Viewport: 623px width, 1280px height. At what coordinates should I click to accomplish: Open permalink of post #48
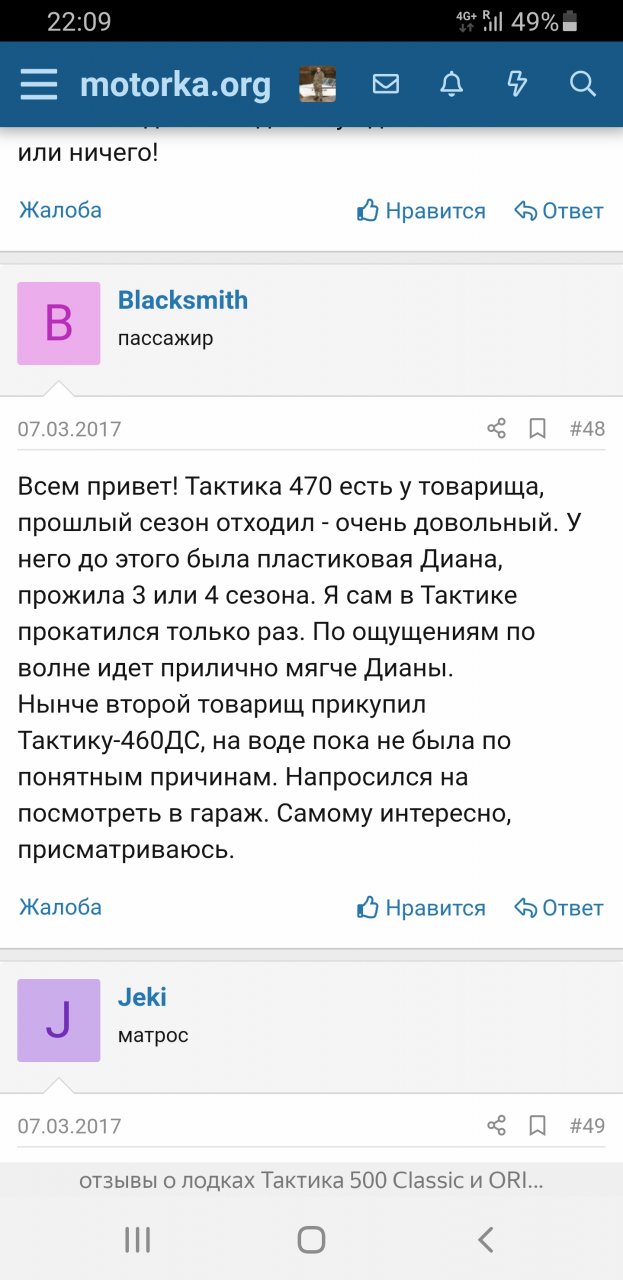coord(587,429)
